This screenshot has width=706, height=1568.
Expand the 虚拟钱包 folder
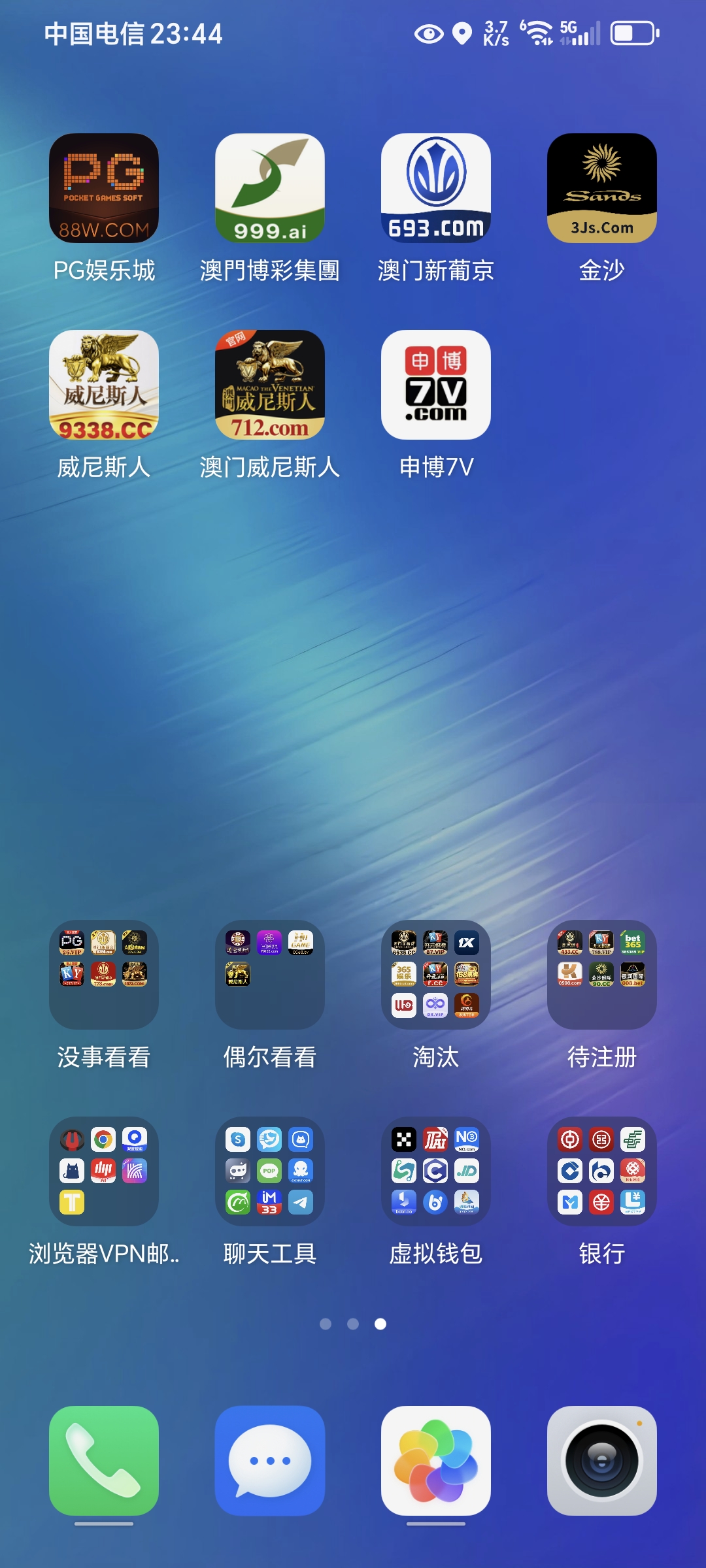pos(436,1171)
